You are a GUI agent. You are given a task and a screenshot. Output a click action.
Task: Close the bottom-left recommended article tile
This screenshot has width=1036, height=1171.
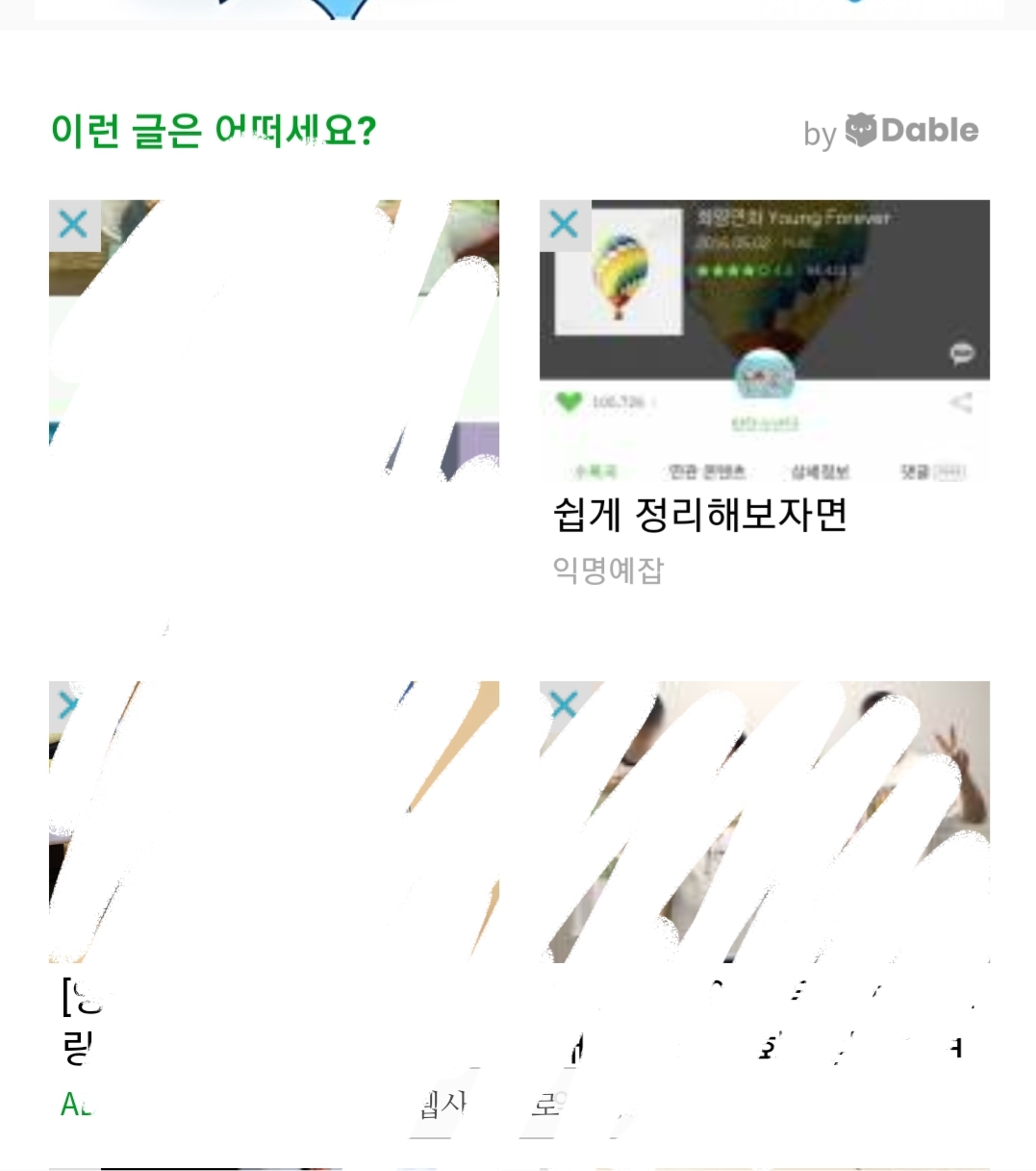[67, 704]
